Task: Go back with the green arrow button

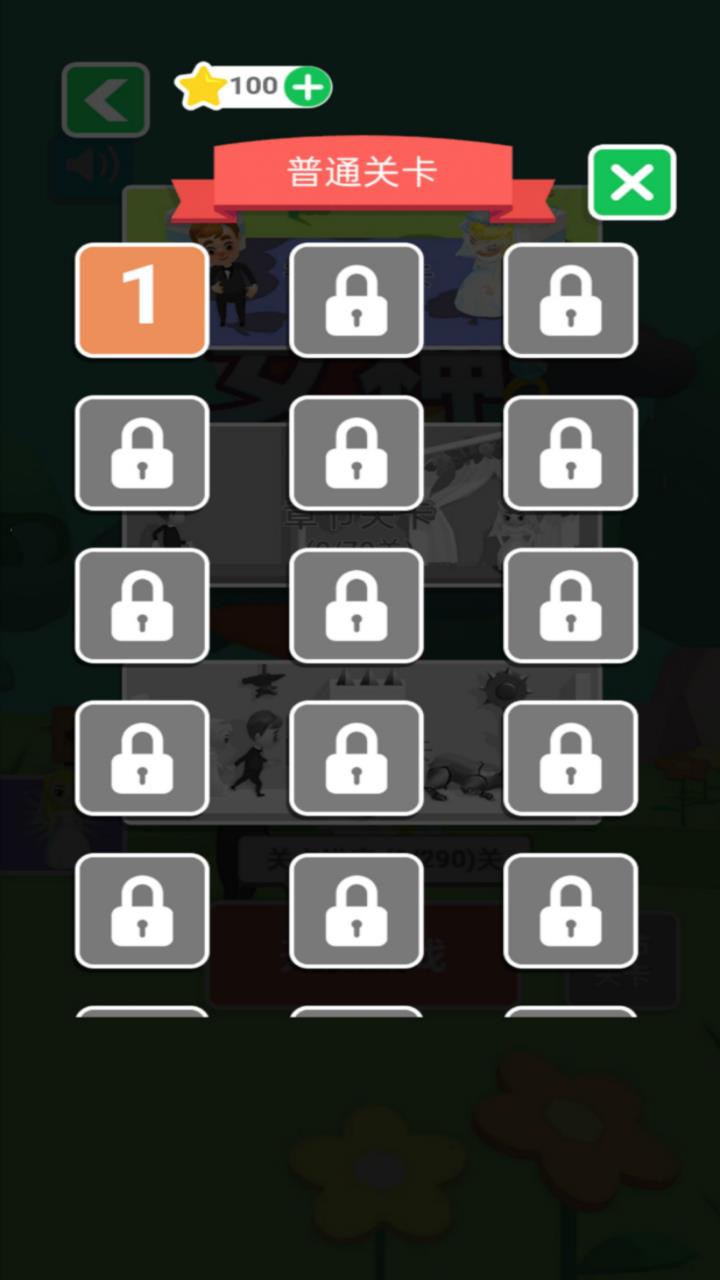Action: (106, 100)
